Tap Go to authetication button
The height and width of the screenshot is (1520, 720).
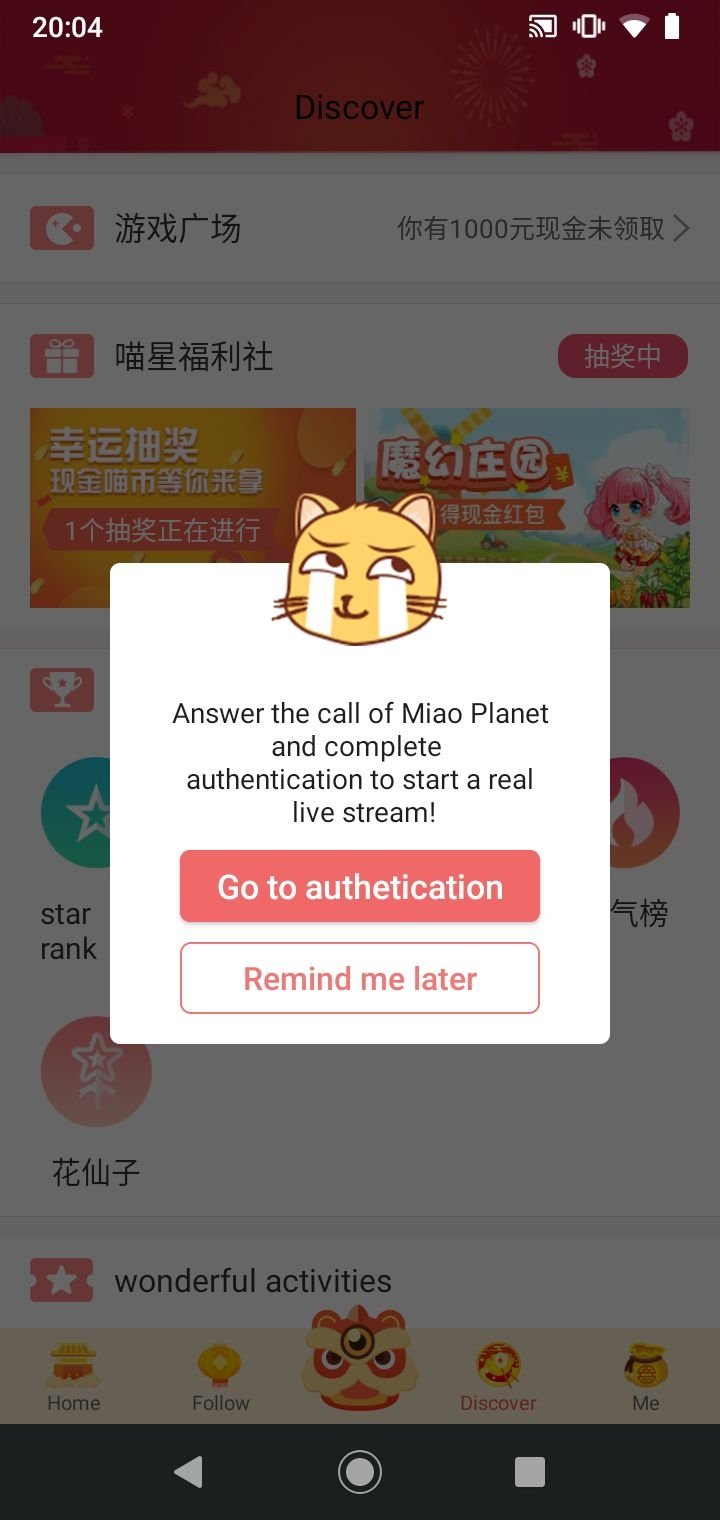pos(360,886)
